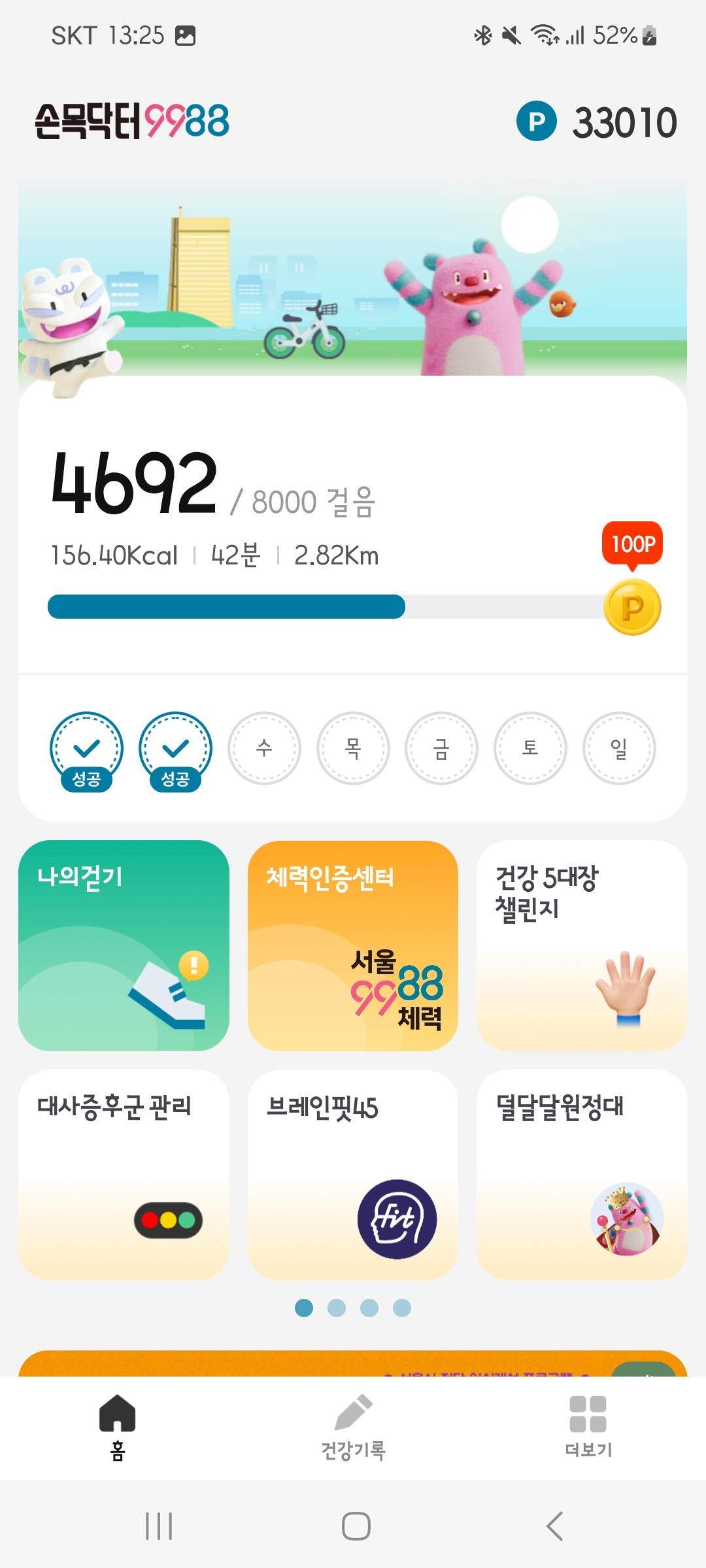Open the 덜달달원정대 card
The height and width of the screenshot is (1568, 706).
click(581, 1173)
